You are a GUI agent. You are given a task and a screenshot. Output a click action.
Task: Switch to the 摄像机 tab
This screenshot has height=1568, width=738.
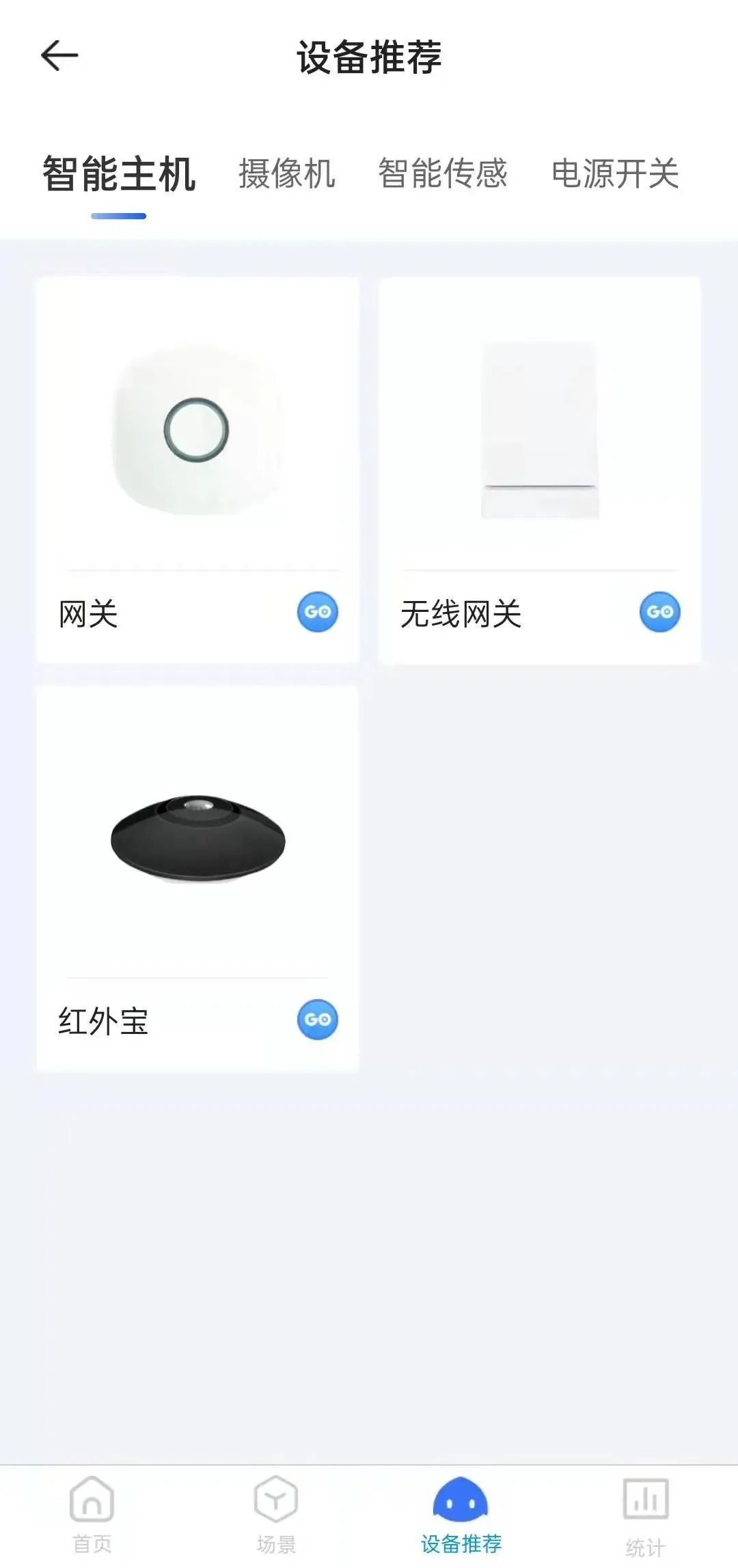(286, 173)
